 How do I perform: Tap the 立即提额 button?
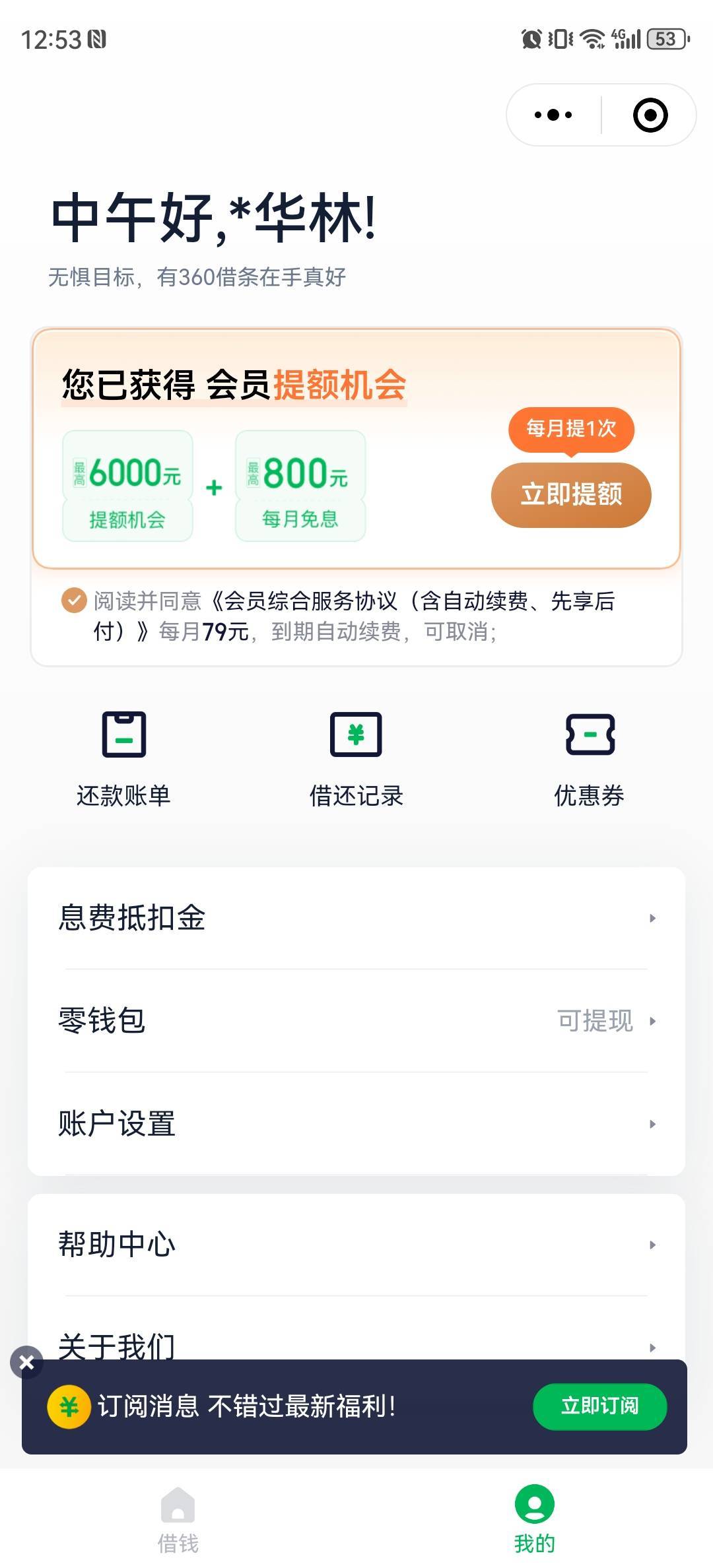click(x=571, y=494)
